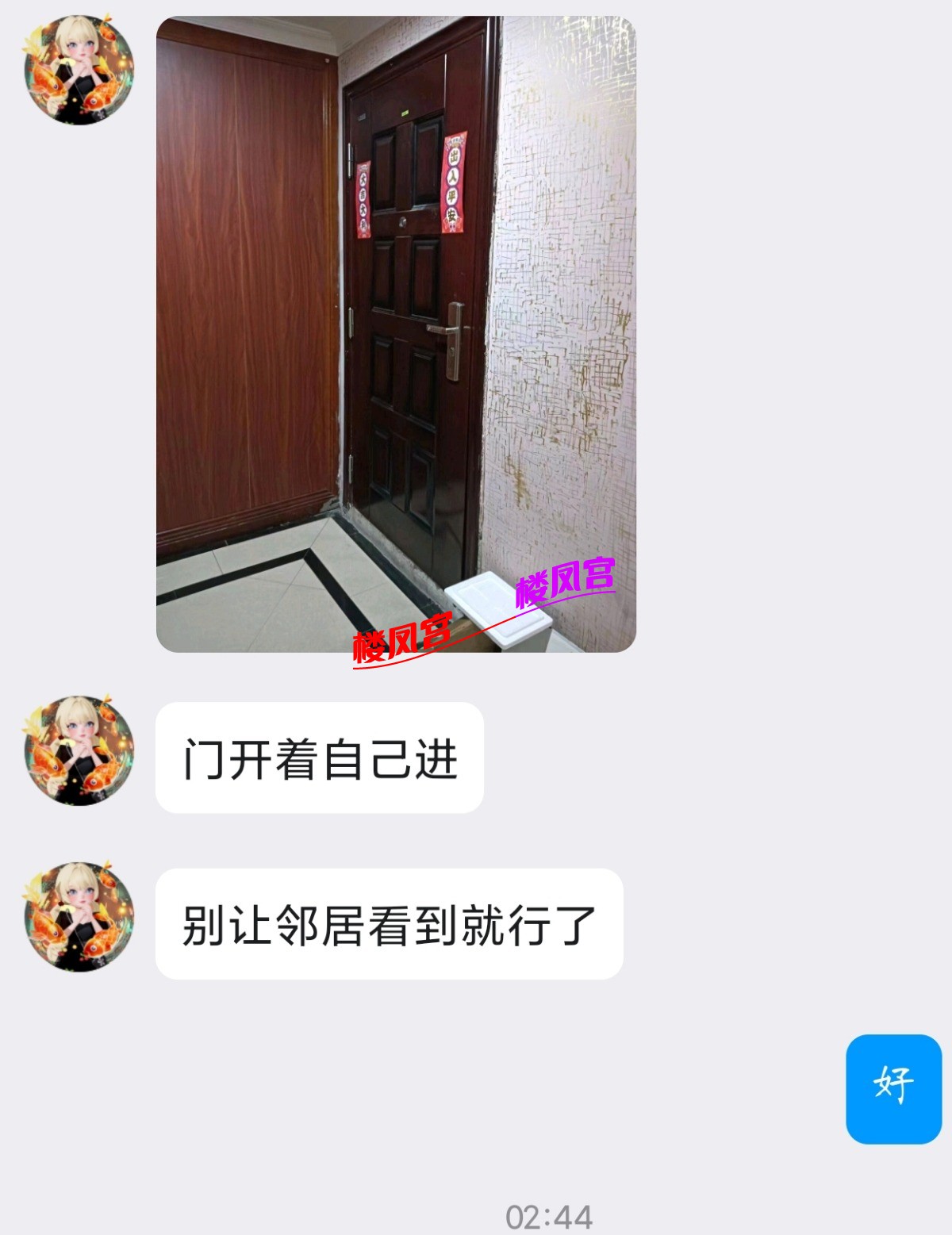Image resolution: width=952 pixels, height=1235 pixels.
Task: Open sender's avatar beside the door photo
Action: 79,70
